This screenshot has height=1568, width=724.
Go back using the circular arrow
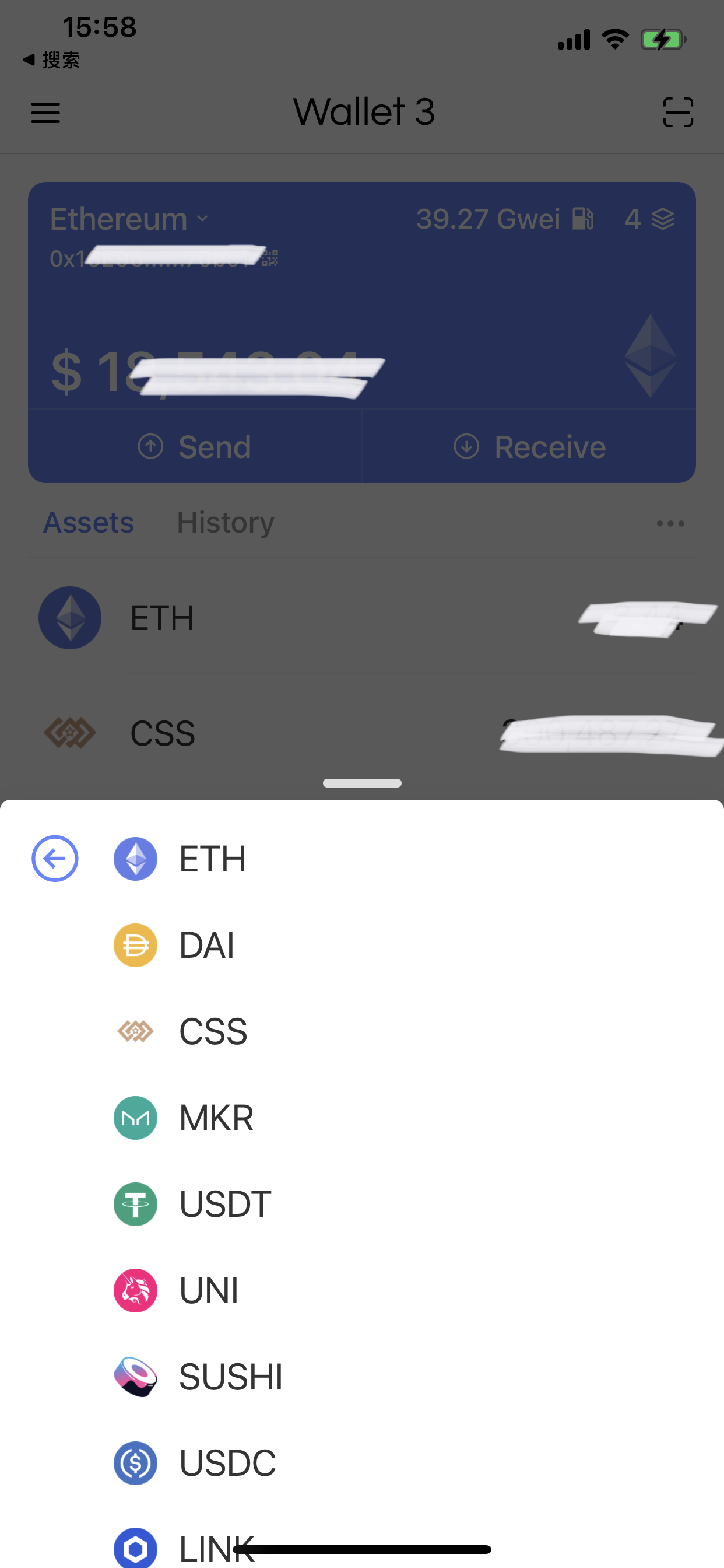[55, 858]
